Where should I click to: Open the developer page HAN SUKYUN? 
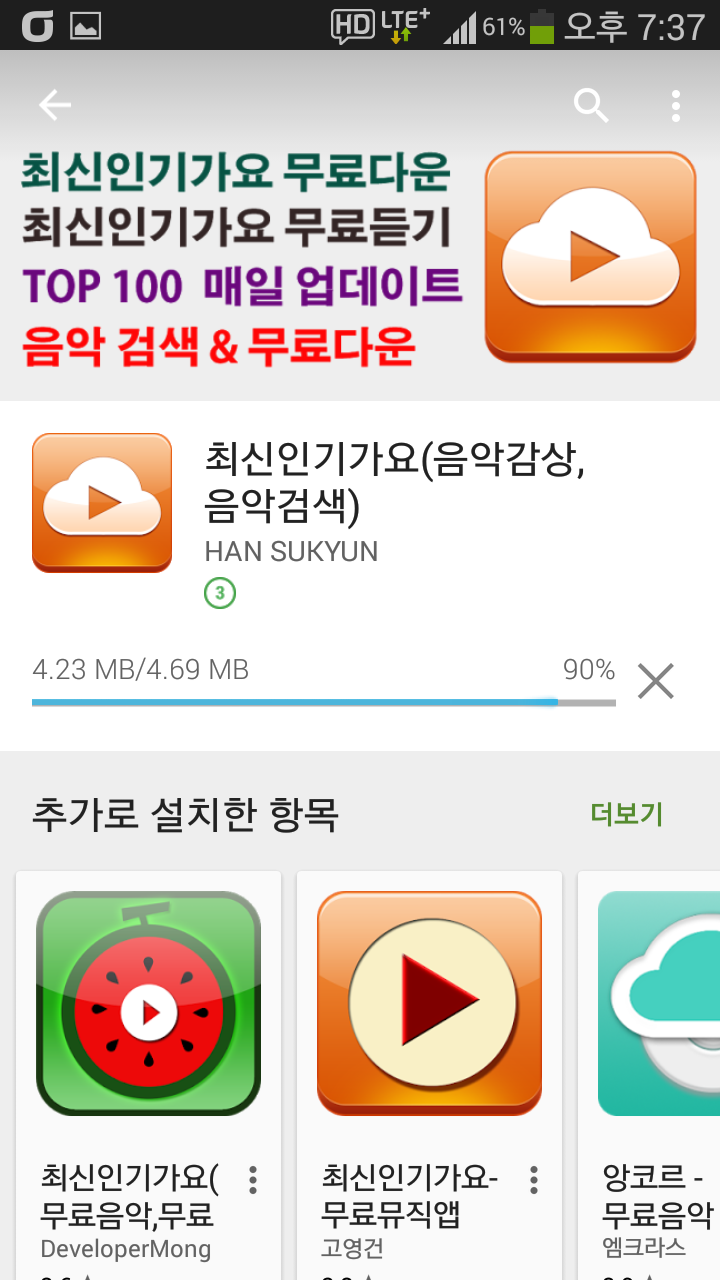click(291, 551)
